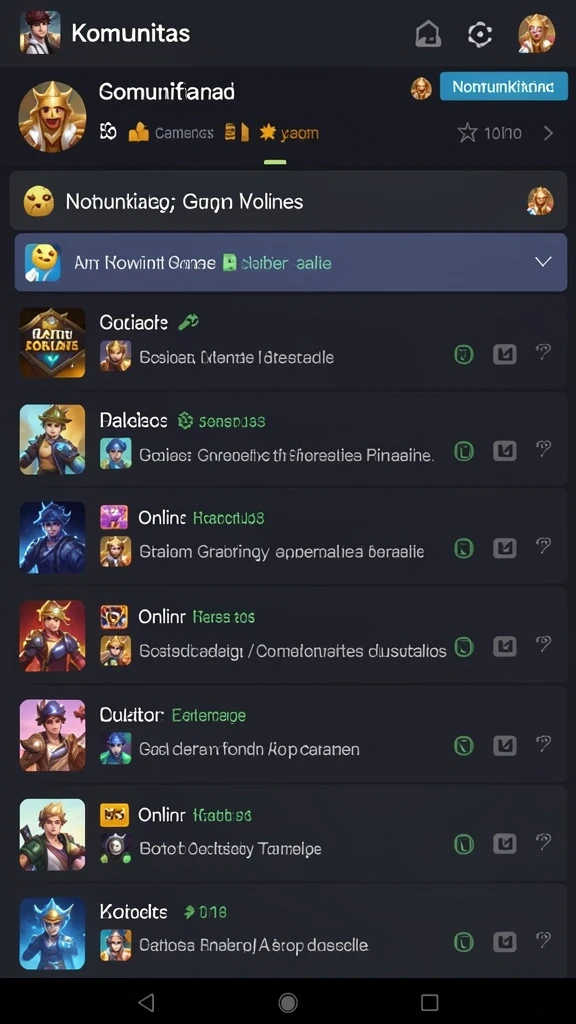Go to system home screen

(x=288, y=1002)
